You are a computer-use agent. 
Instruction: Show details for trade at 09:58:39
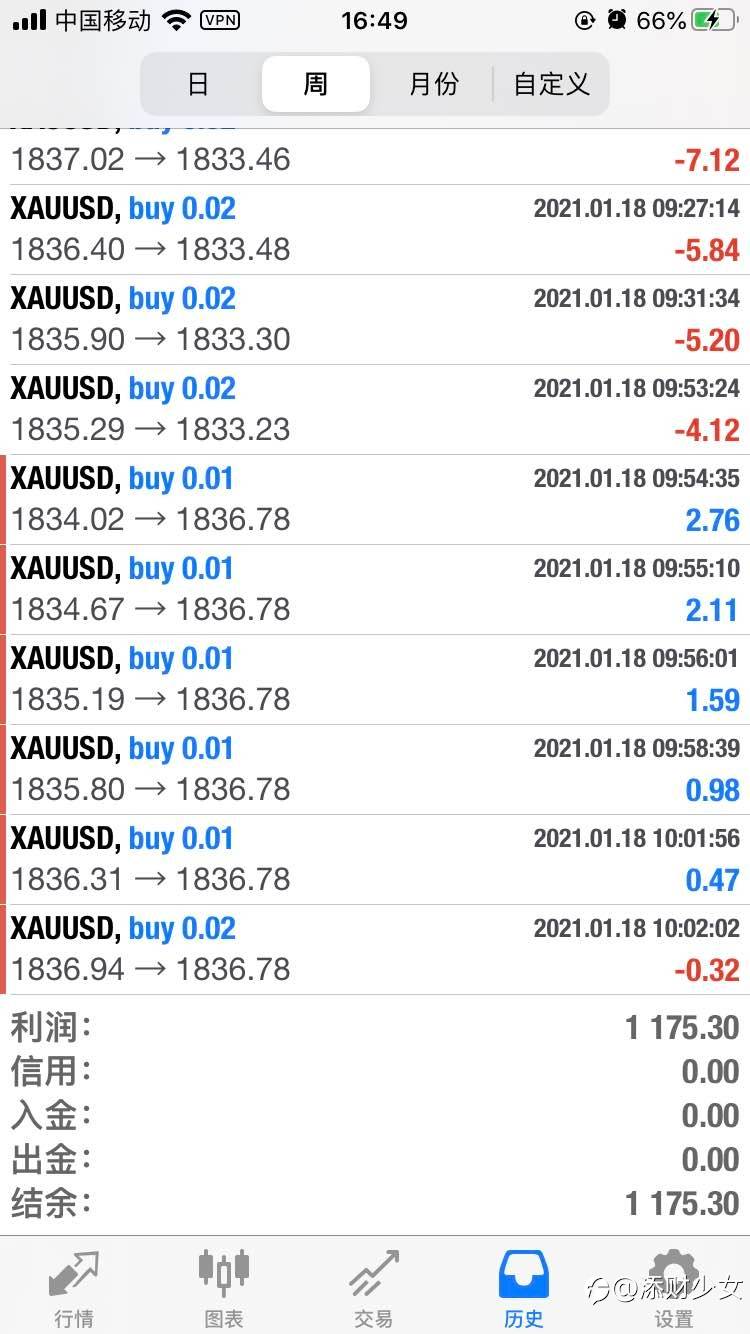375,770
